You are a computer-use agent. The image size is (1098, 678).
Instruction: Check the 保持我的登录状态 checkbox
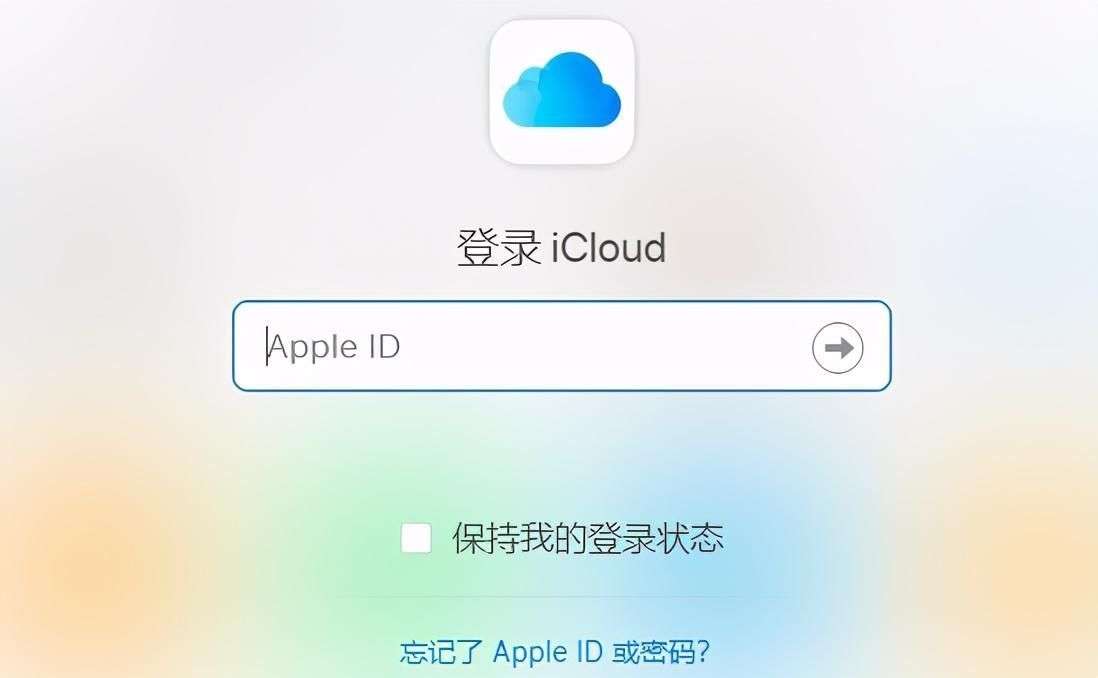tap(416, 539)
